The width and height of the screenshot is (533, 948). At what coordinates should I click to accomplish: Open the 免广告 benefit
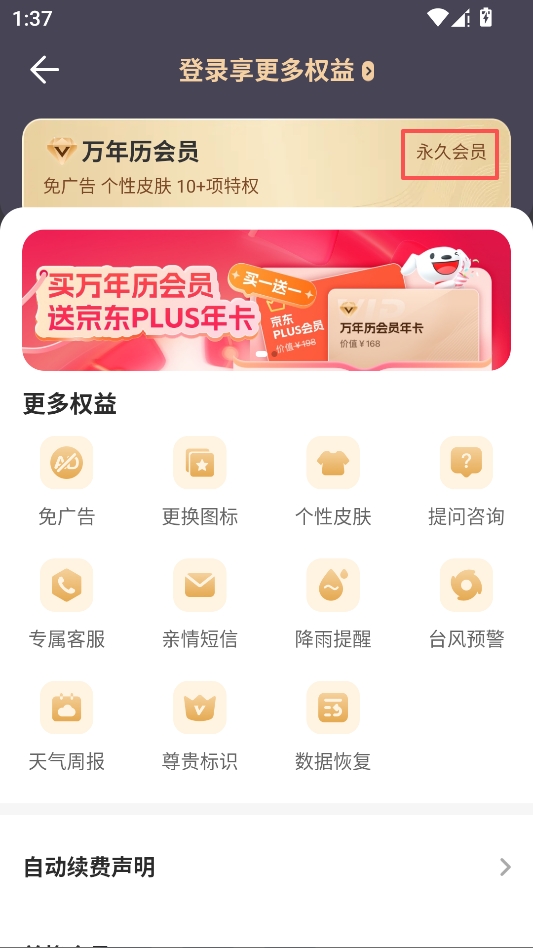[66, 481]
